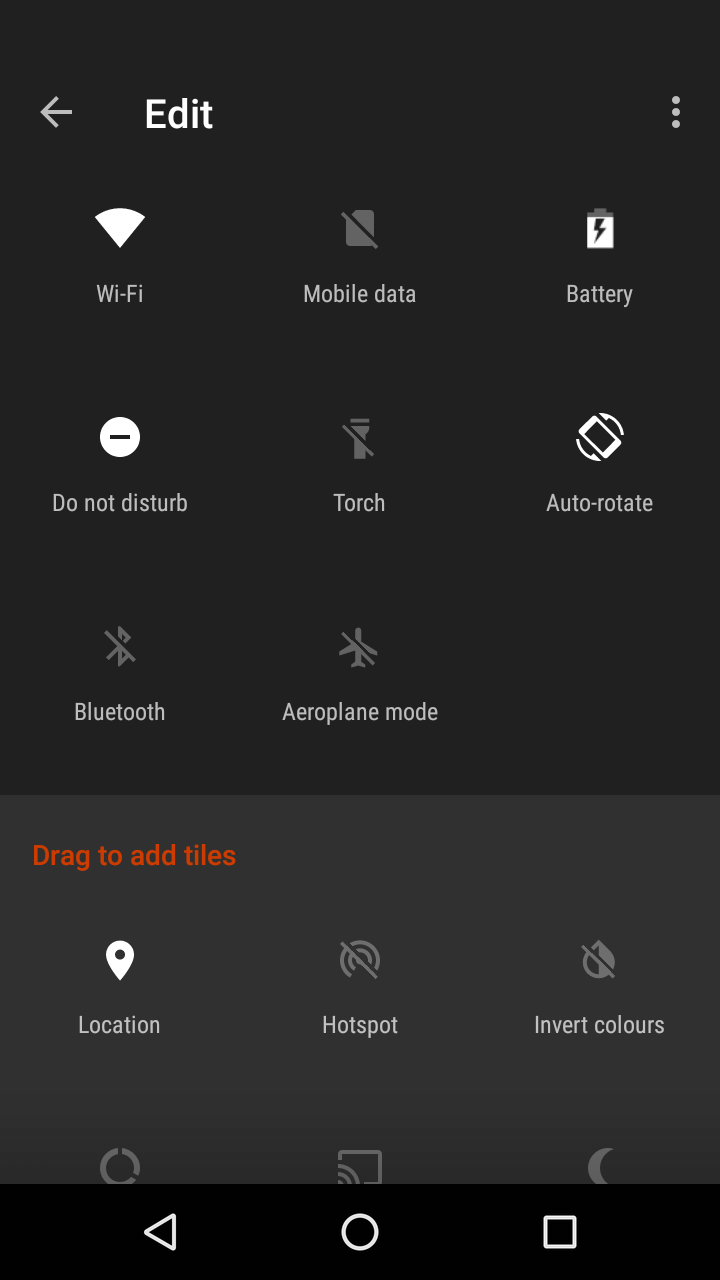Tap the Do not disturb tile
This screenshot has height=1280, width=720.
pyautogui.click(x=120, y=465)
